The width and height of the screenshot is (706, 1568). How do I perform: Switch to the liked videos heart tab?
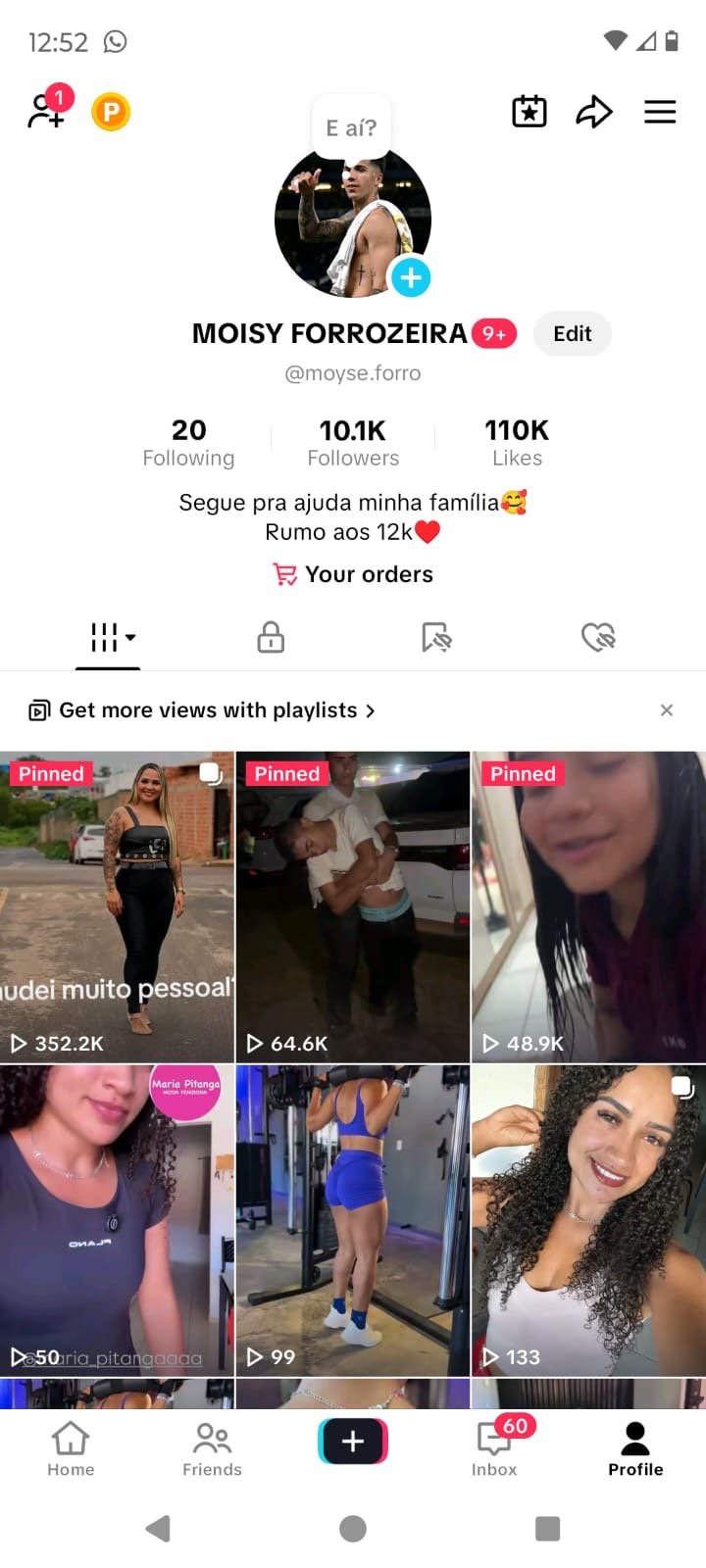click(598, 637)
